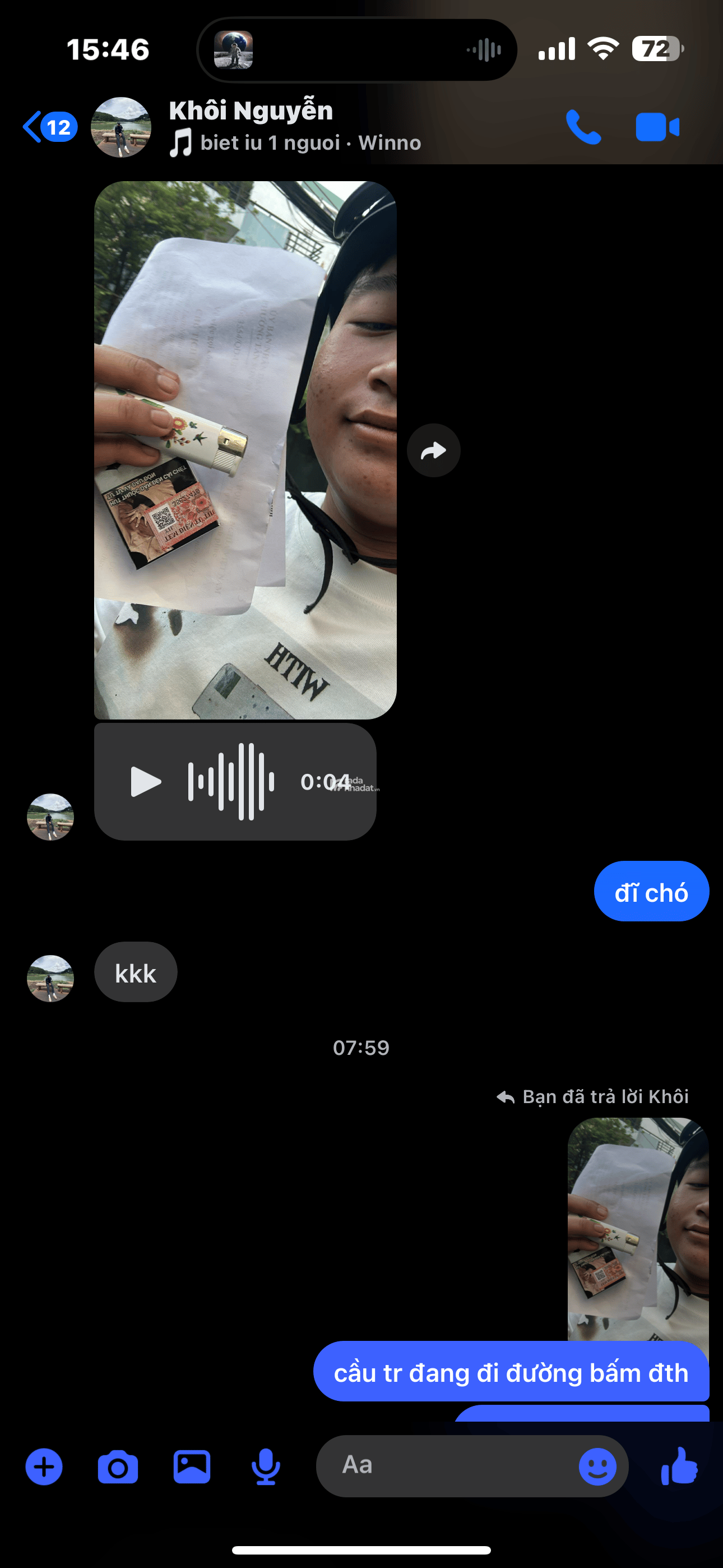Screen dimensions: 723x1568
Task: Start a video call with Khôi Nguyễn
Action: pos(657,127)
